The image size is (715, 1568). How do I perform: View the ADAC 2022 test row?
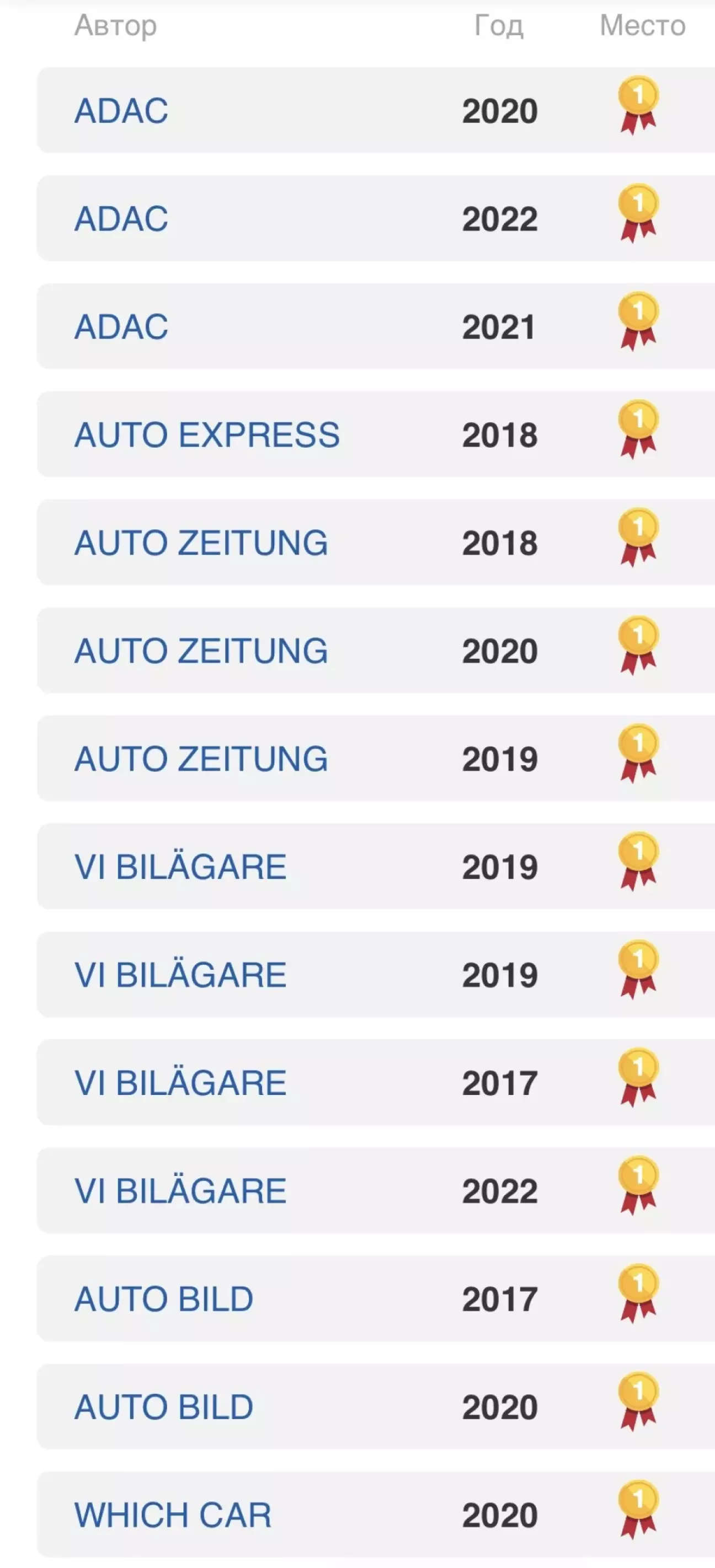tap(121, 218)
